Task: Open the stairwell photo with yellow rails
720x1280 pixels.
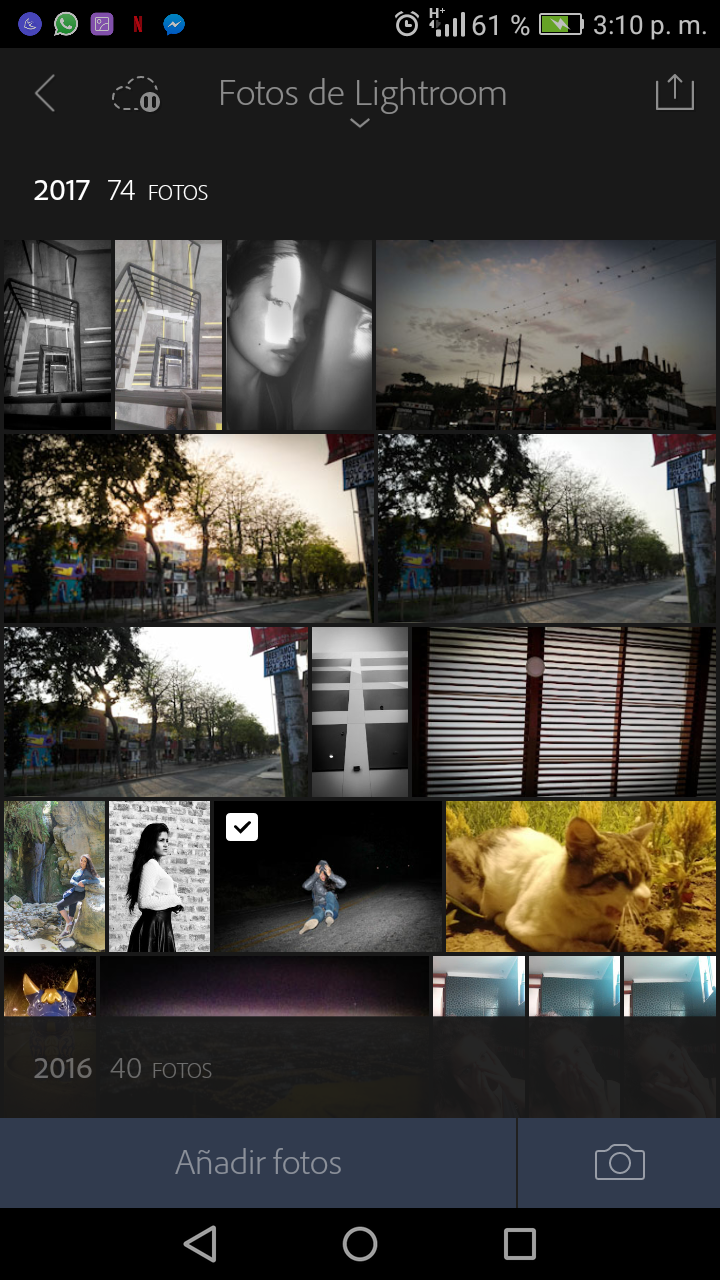Action: [x=168, y=335]
